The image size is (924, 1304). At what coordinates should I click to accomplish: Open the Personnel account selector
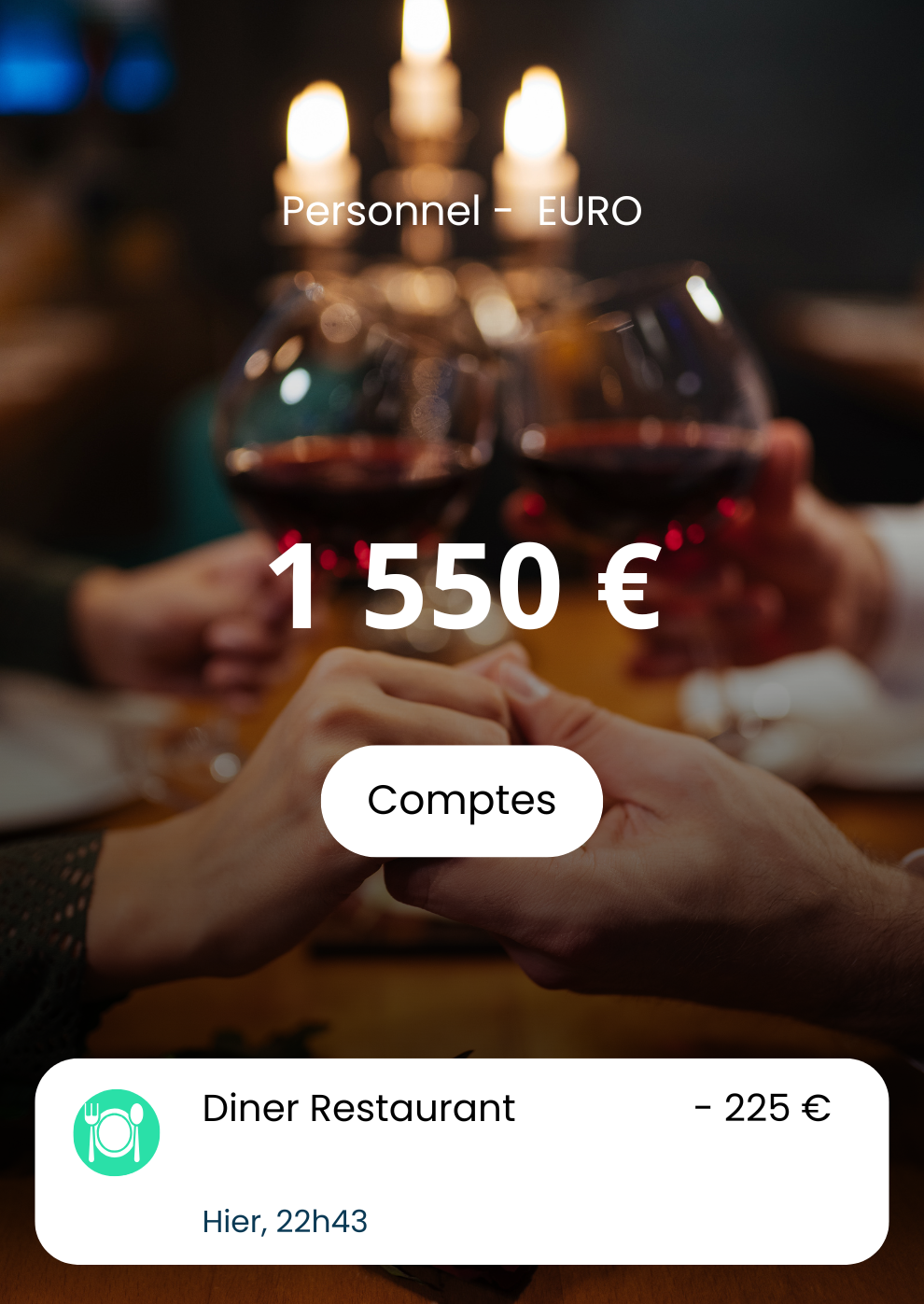click(383, 210)
